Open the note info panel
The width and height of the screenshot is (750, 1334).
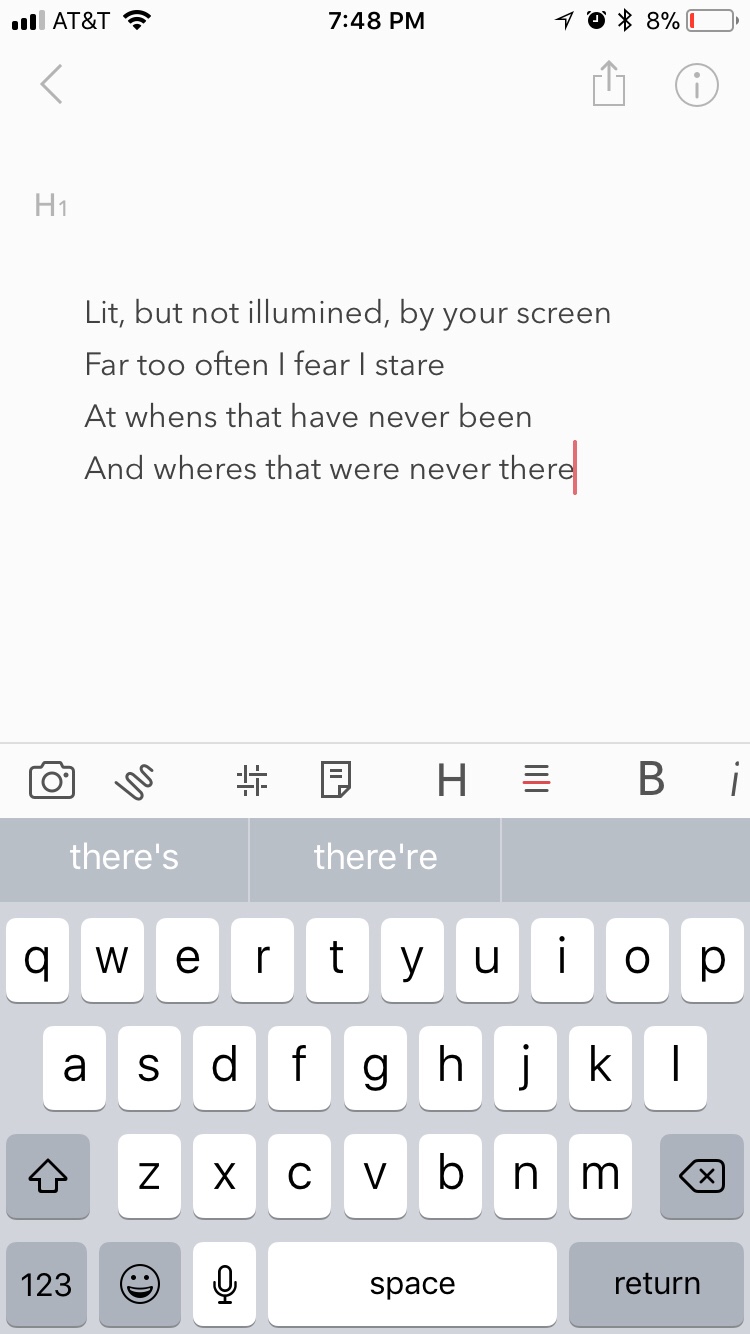pyautogui.click(x=697, y=85)
